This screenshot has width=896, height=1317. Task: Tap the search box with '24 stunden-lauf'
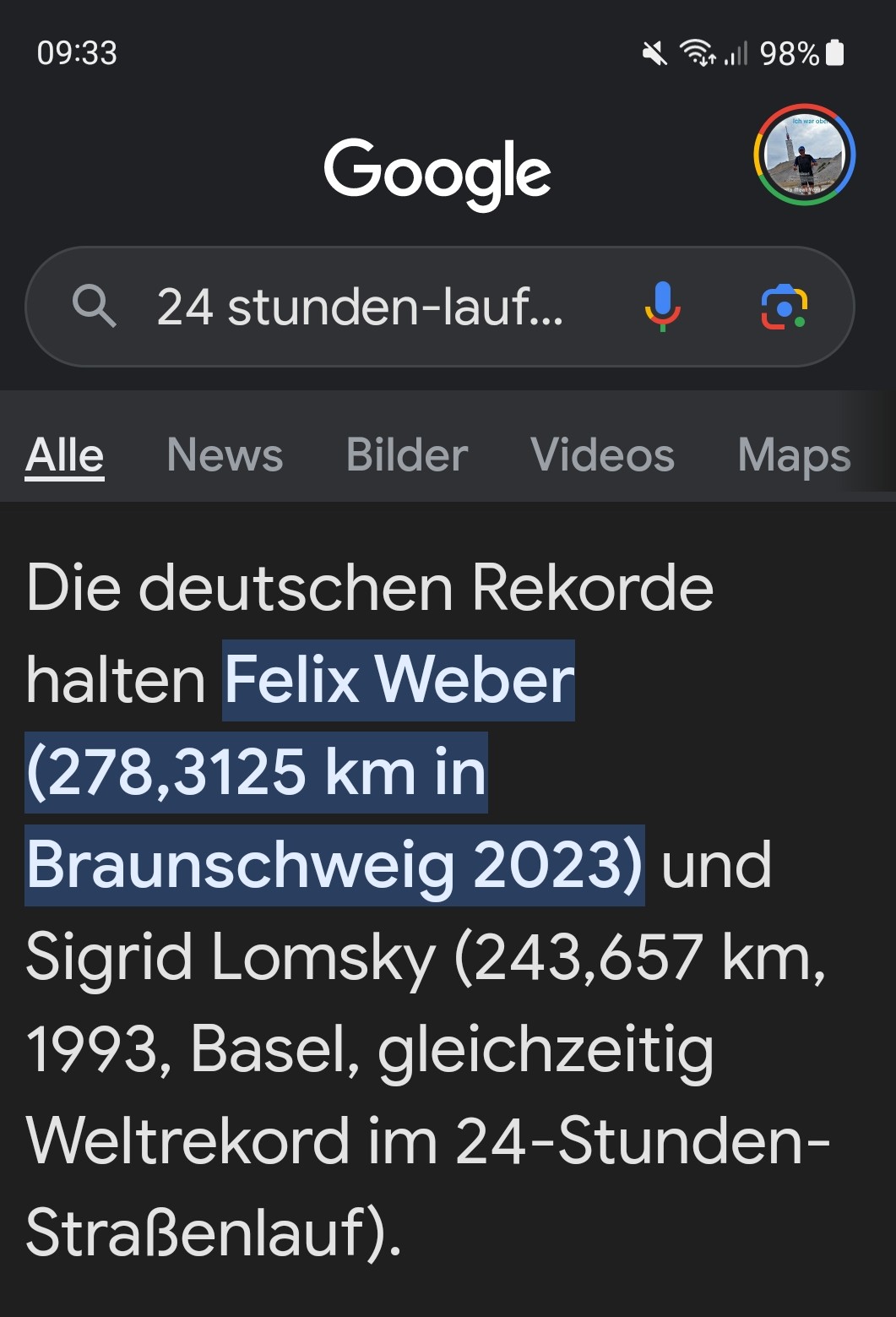click(359, 307)
